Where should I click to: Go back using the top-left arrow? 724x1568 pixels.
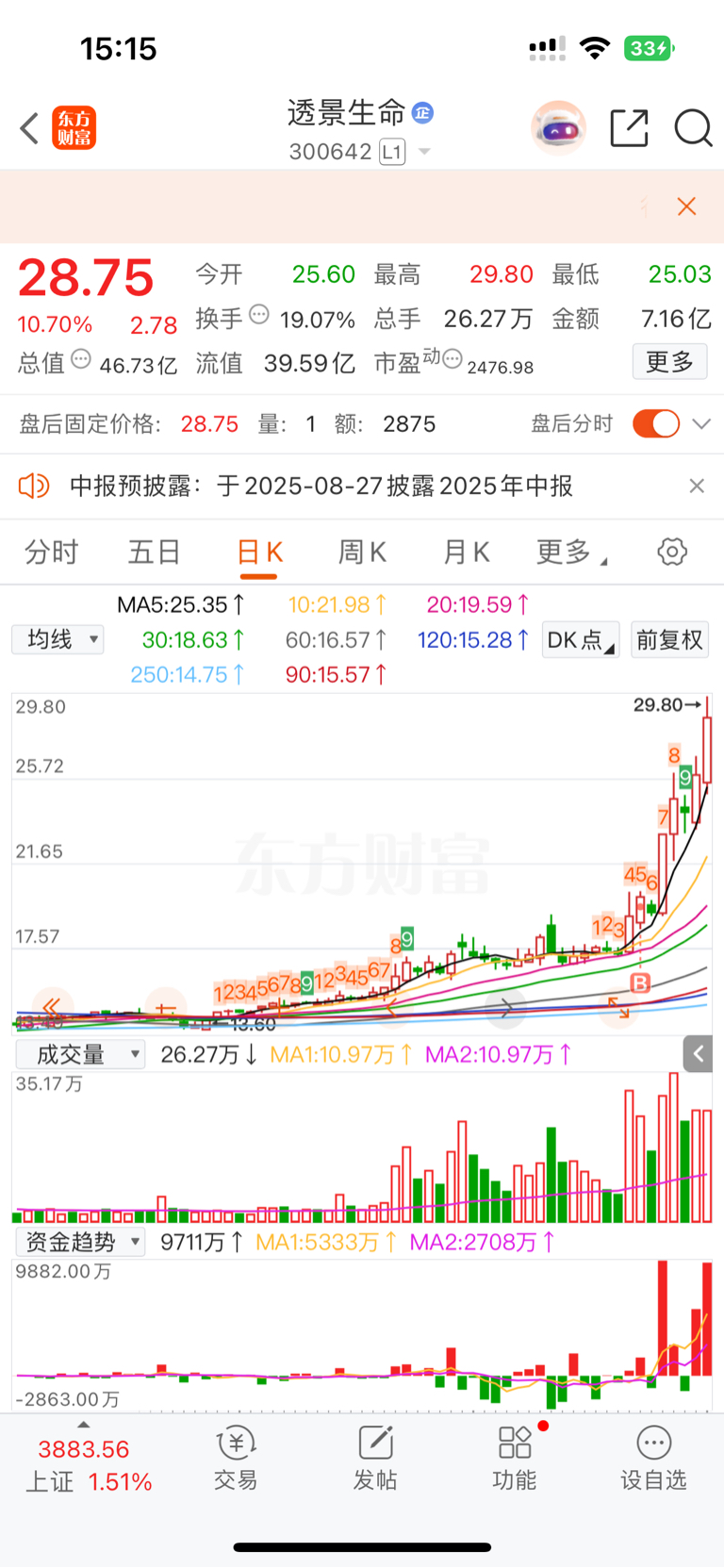pyautogui.click(x=29, y=128)
